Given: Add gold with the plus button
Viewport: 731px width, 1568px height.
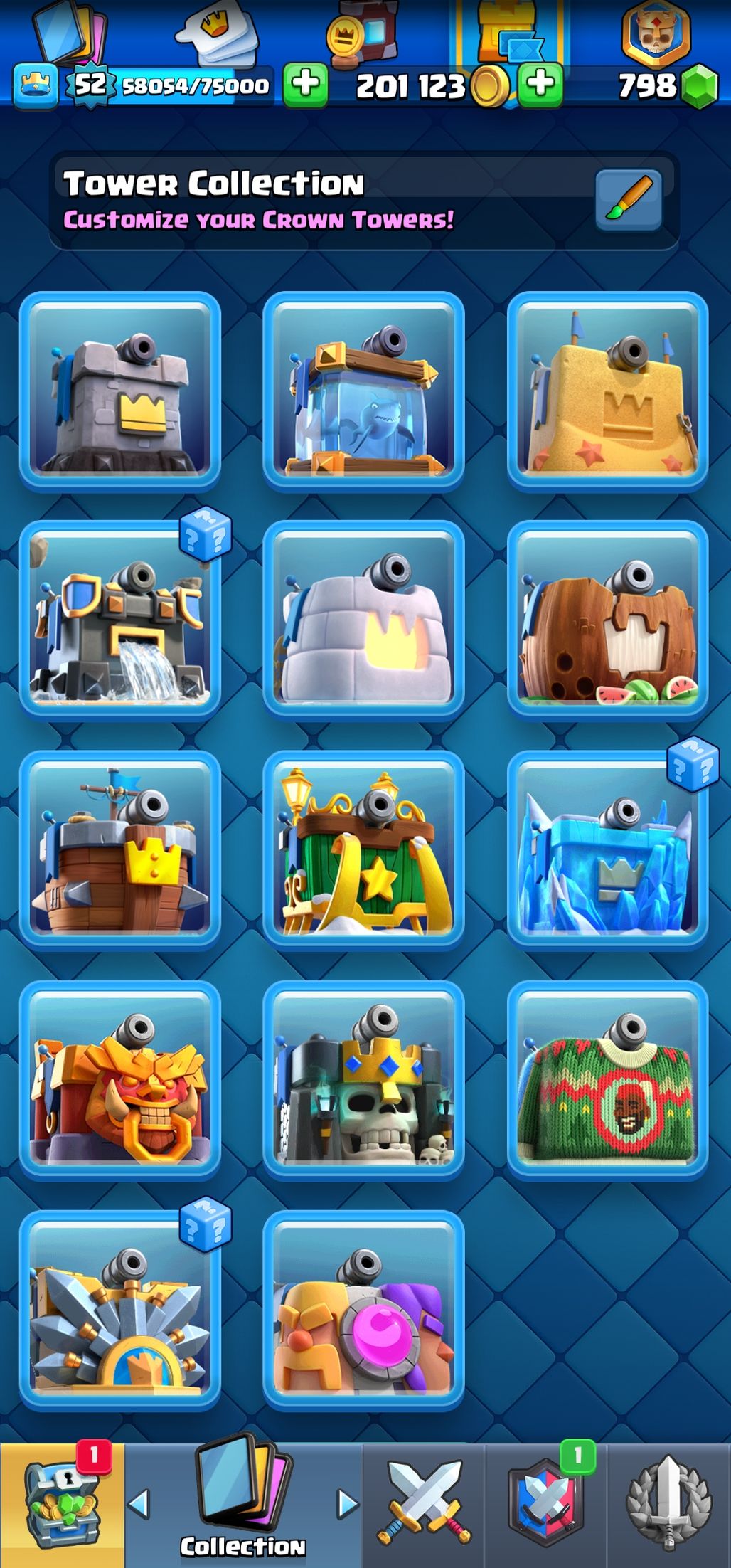Looking at the screenshot, I should pyautogui.click(x=540, y=85).
